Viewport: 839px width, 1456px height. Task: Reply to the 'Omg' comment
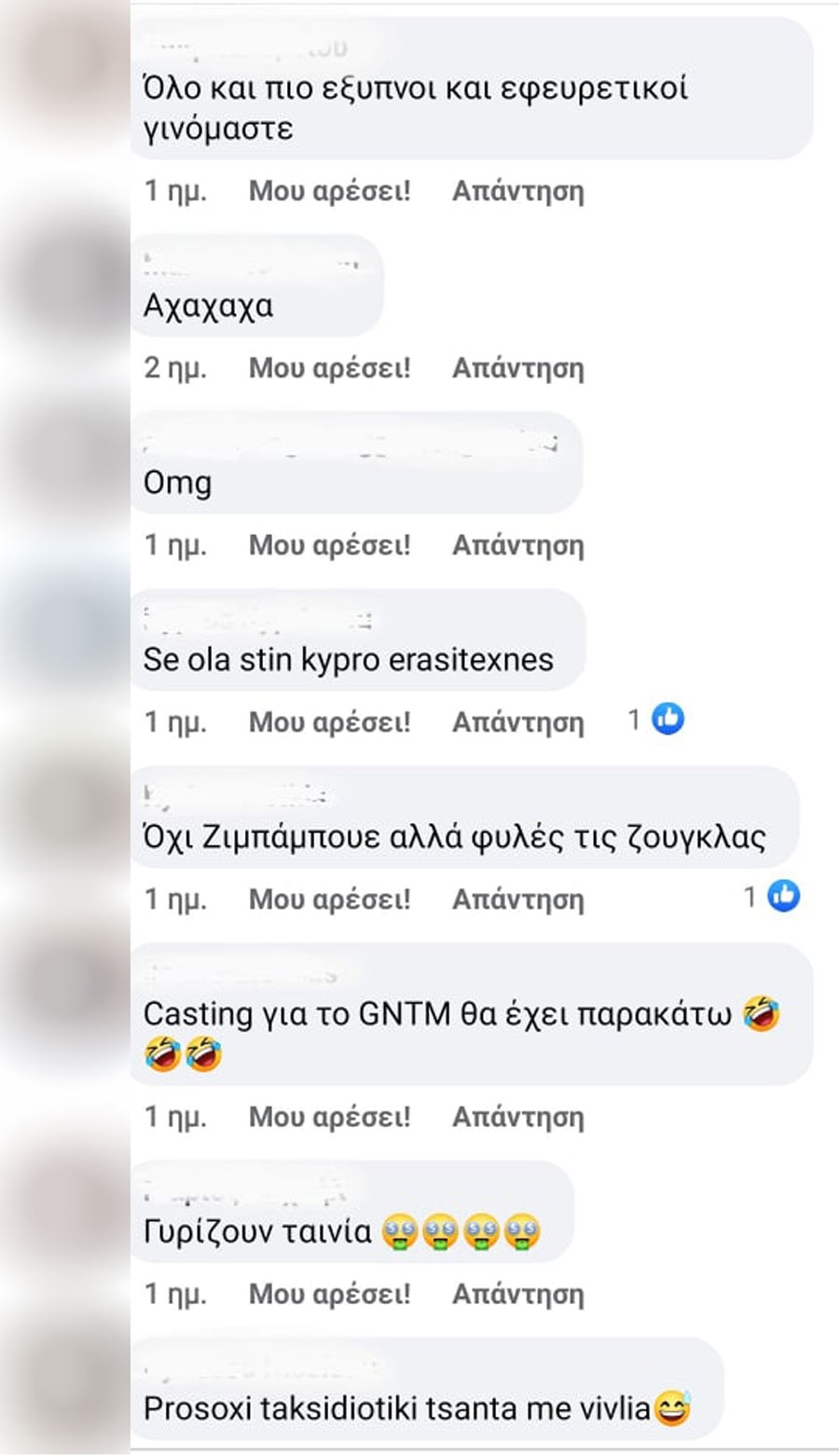click(x=517, y=545)
